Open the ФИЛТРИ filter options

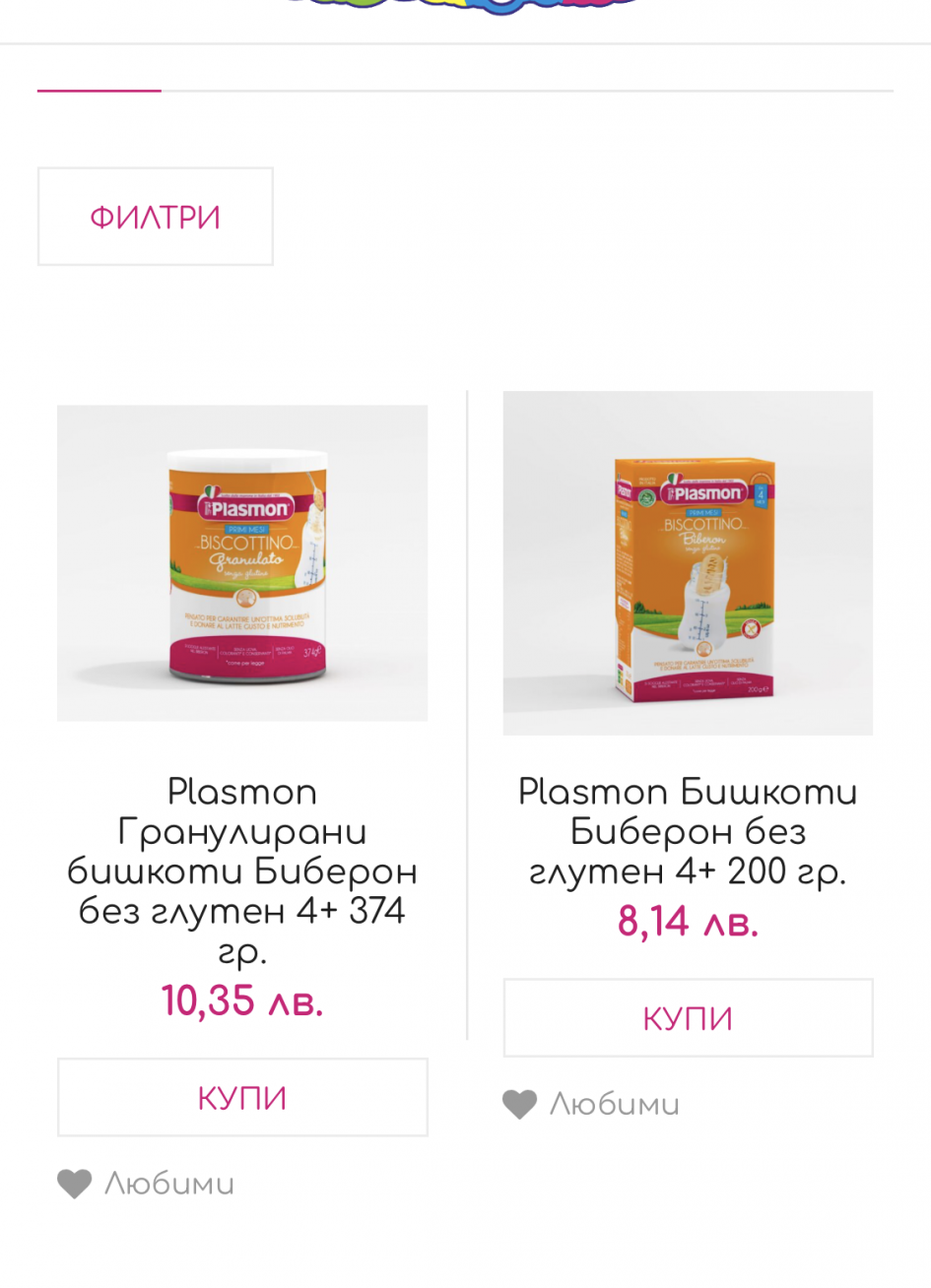tap(155, 217)
